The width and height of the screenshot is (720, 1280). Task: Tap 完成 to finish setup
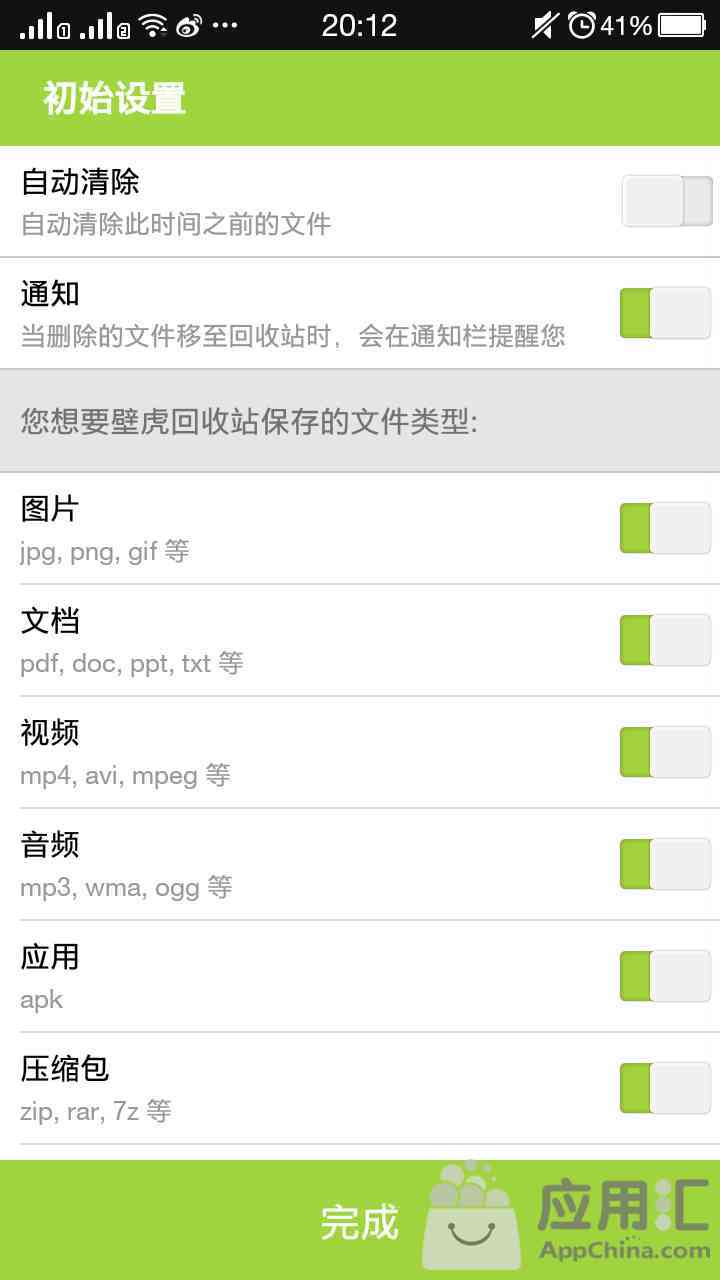[360, 1221]
